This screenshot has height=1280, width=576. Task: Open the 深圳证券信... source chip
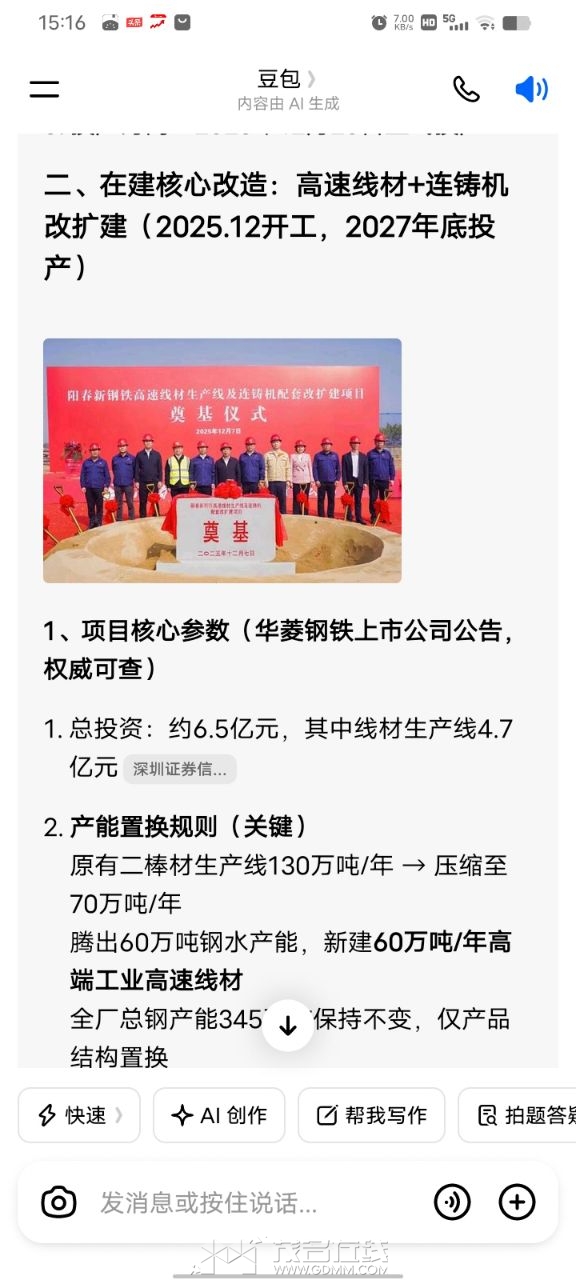tap(180, 769)
